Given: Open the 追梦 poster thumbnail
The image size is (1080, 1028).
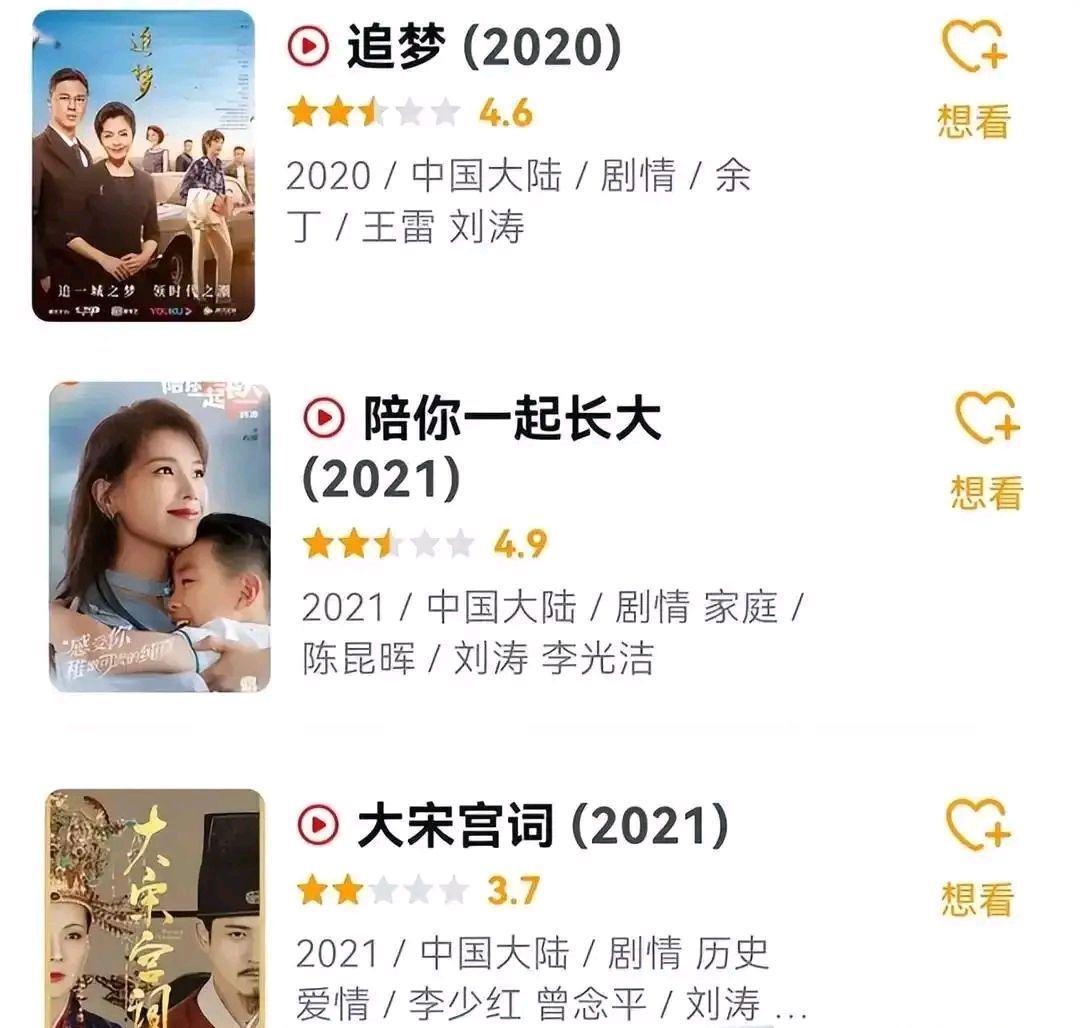Looking at the screenshot, I should click(x=144, y=166).
